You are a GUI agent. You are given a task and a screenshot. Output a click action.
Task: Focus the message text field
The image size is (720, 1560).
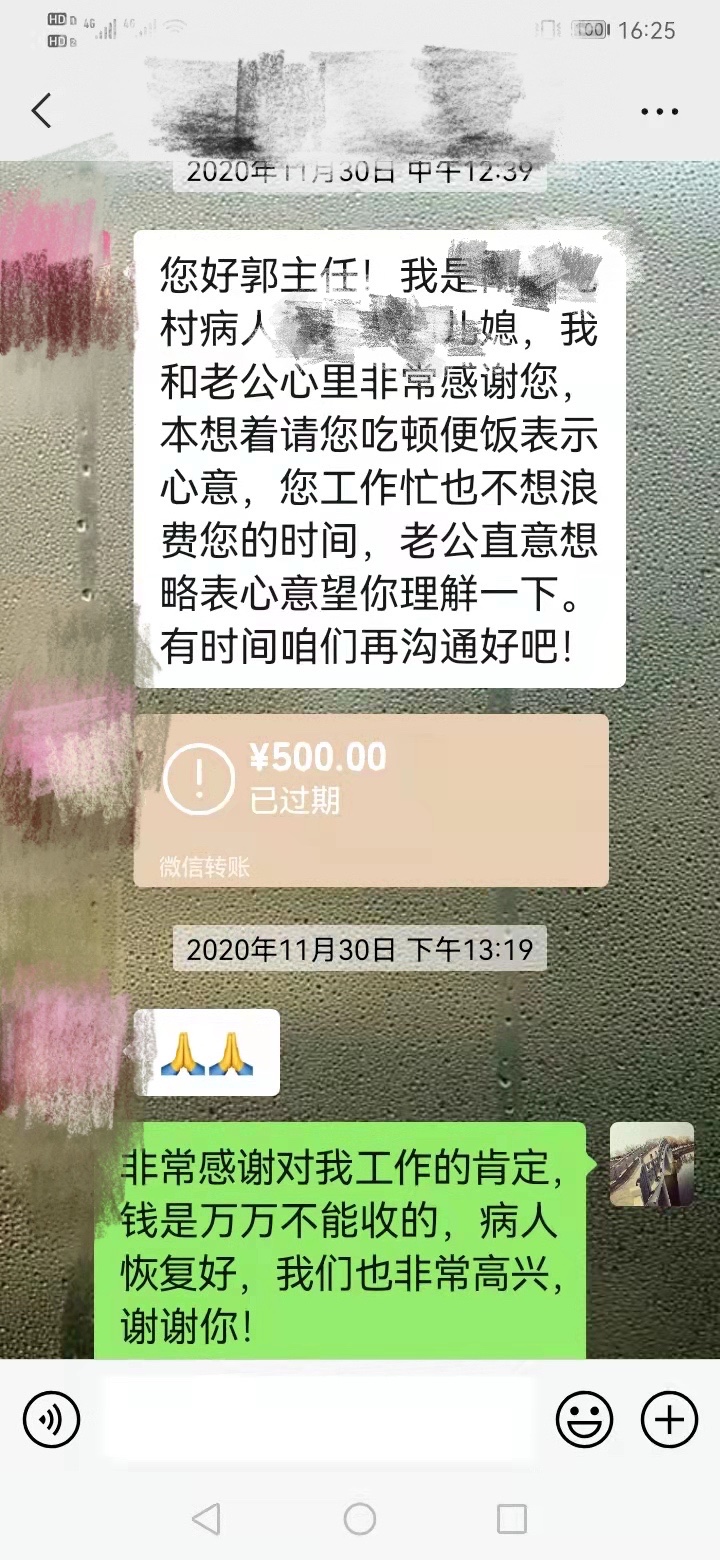click(x=320, y=1418)
